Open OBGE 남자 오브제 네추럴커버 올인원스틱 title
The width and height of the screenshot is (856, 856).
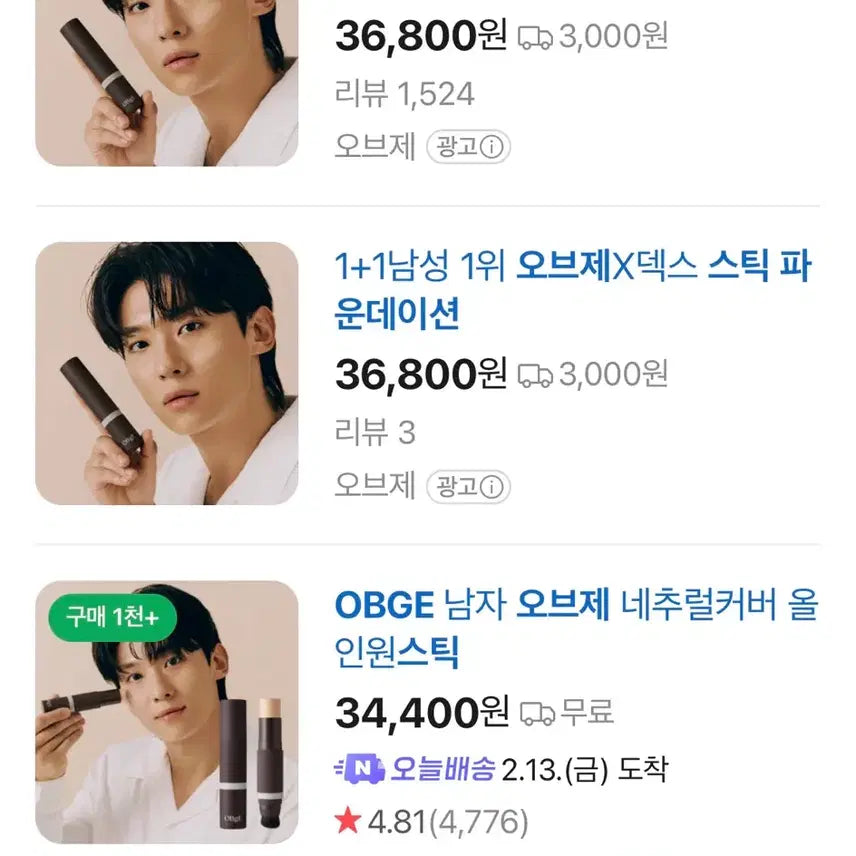point(576,629)
